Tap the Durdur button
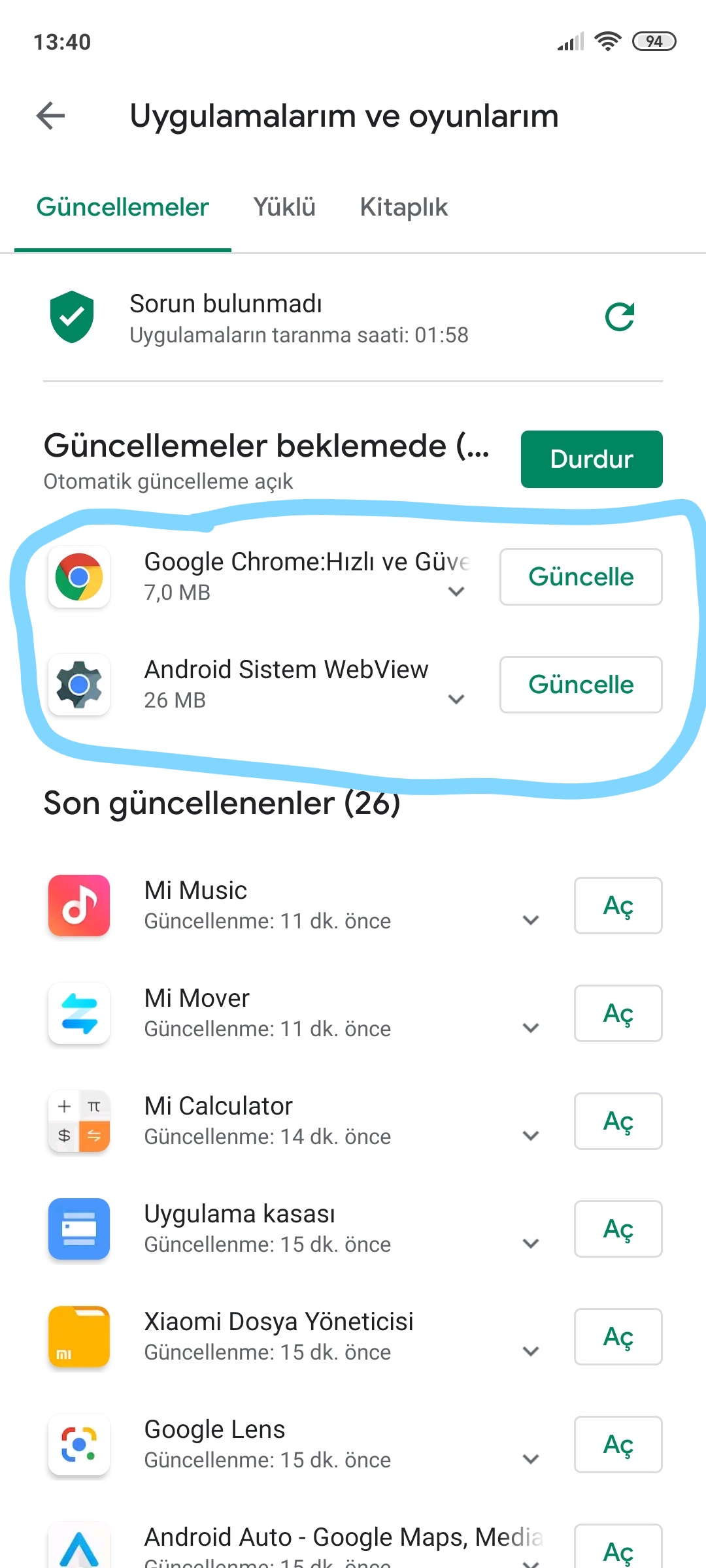 click(592, 459)
